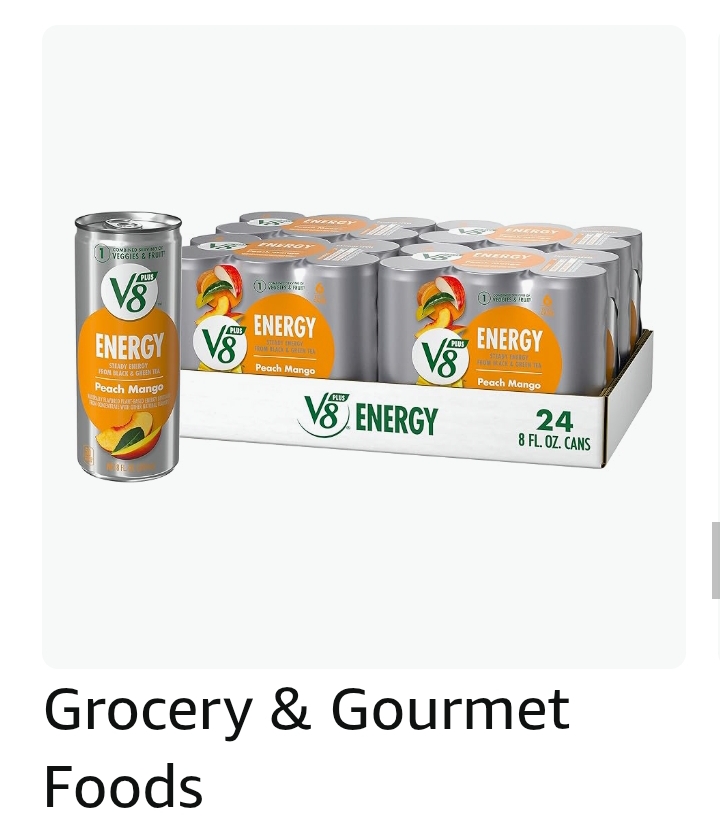Open the V8 Energy Peach Mango product tile
This screenshot has width=720, height=839.
coord(364,346)
